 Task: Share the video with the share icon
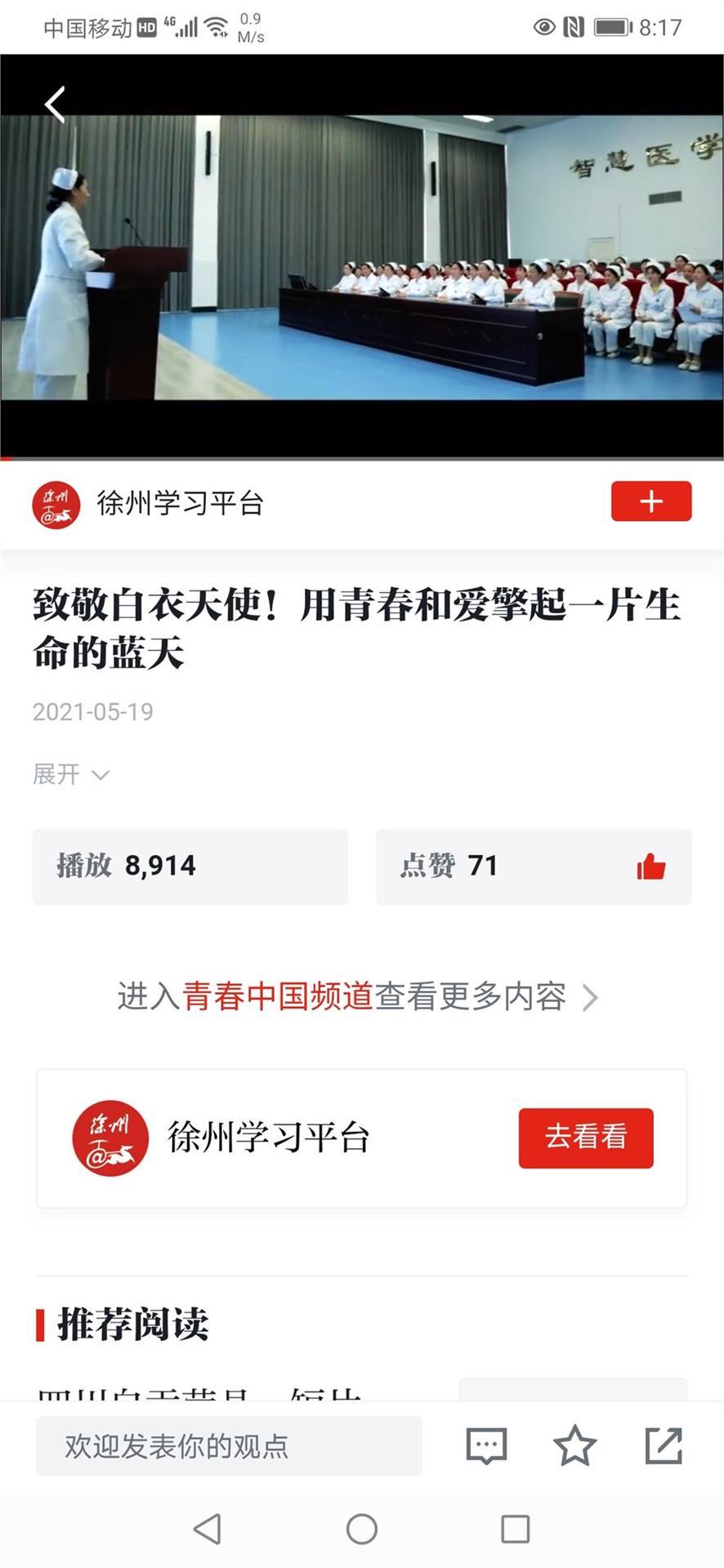[x=664, y=1445]
